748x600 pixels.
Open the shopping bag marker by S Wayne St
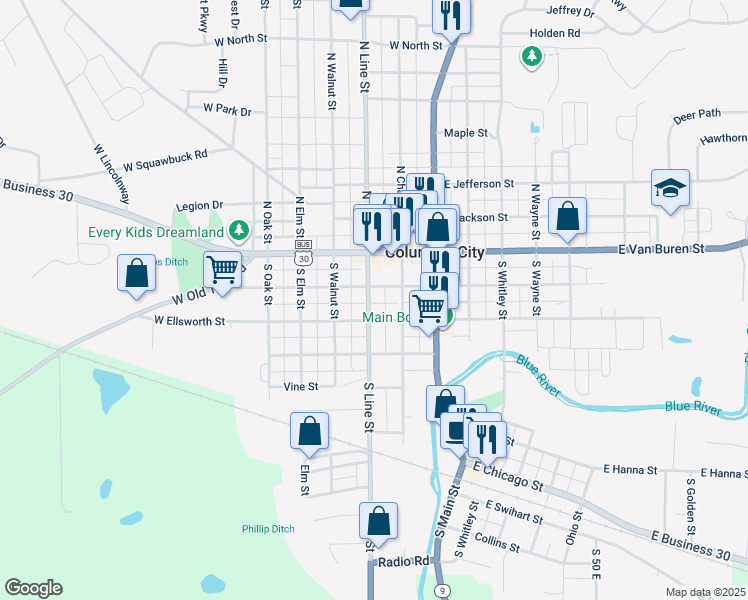tap(567, 217)
